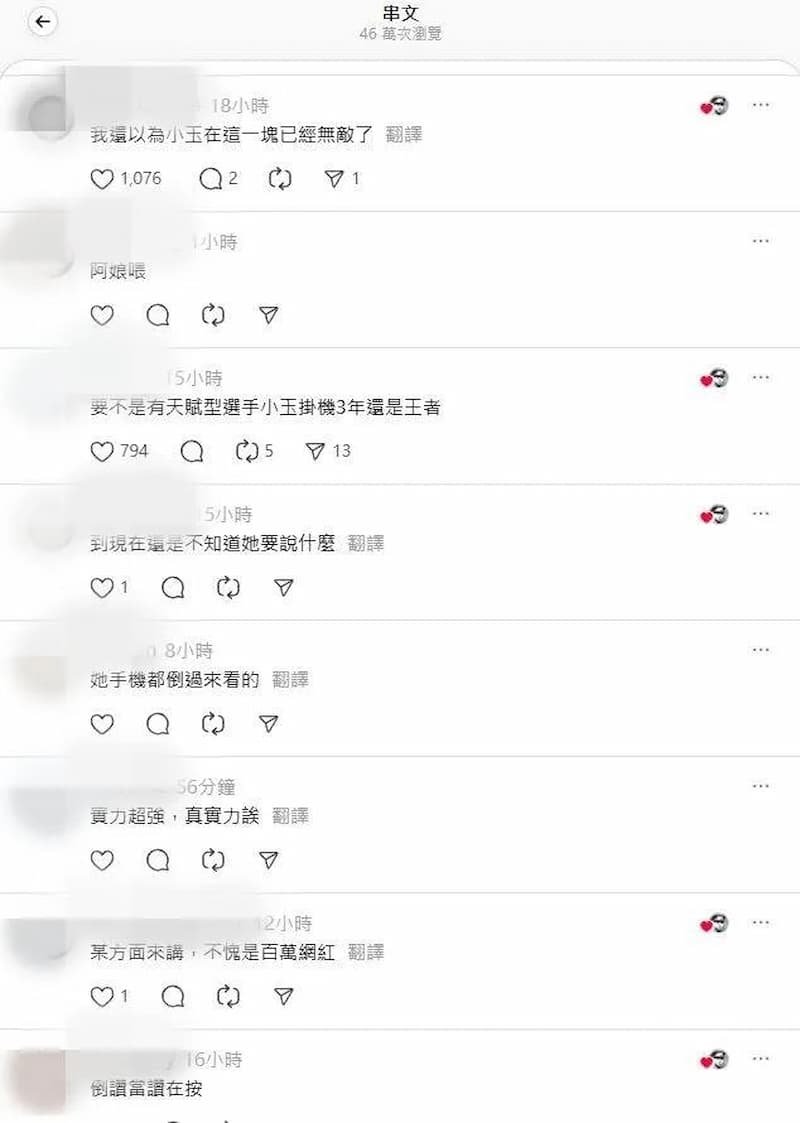Share the 阿娘喂 comment
Image resolution: width=800 pixels, height=1123 pixels.
tap(268, 315)
